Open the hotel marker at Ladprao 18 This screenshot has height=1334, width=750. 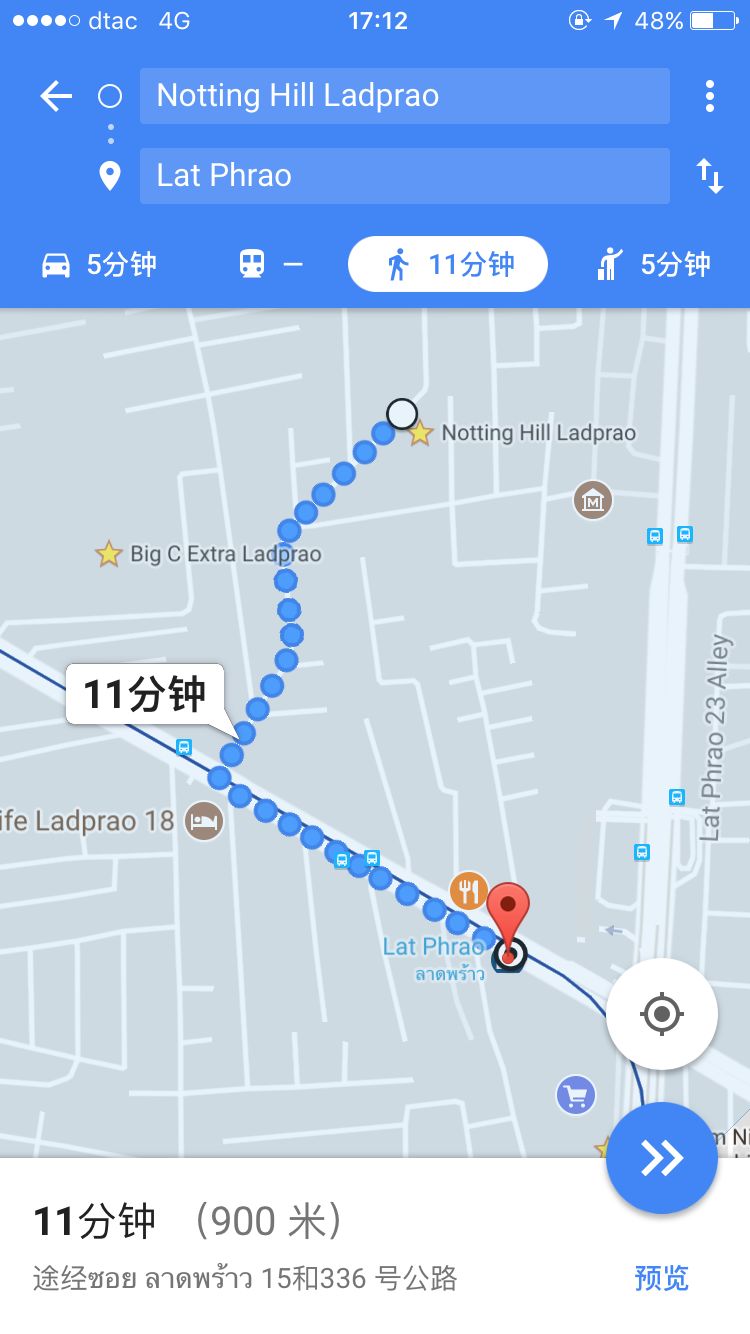204,821
